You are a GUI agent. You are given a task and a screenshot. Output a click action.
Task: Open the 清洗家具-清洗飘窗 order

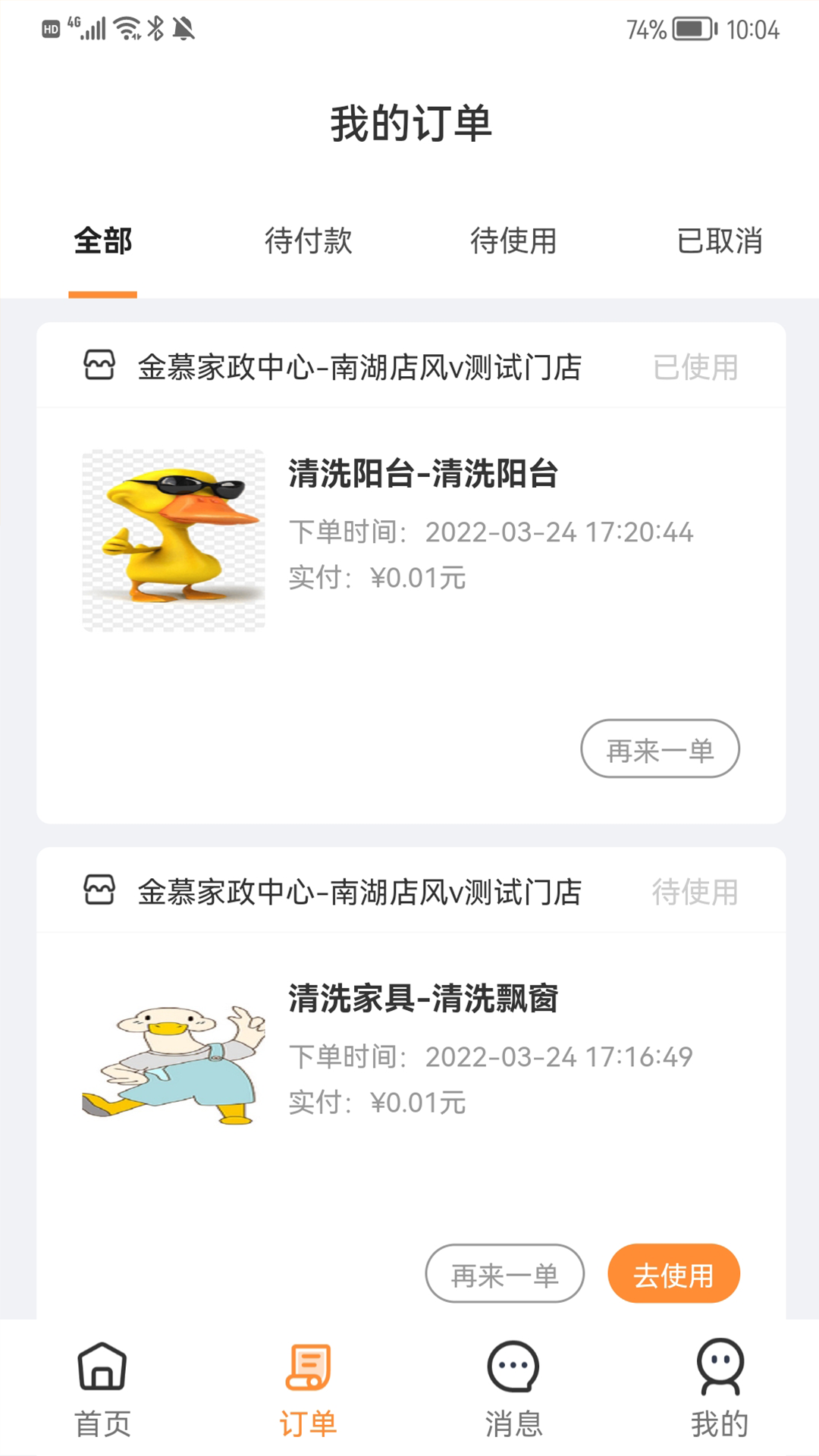click(423, 999)
